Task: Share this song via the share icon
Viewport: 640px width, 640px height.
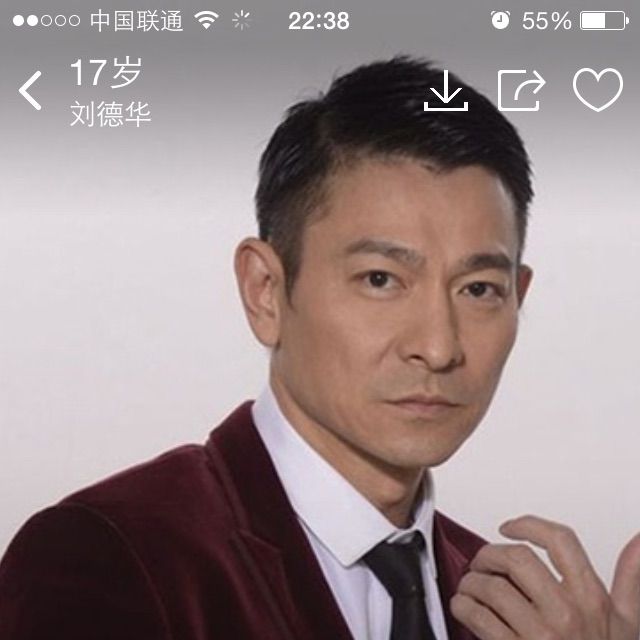Action: point(521,91)
